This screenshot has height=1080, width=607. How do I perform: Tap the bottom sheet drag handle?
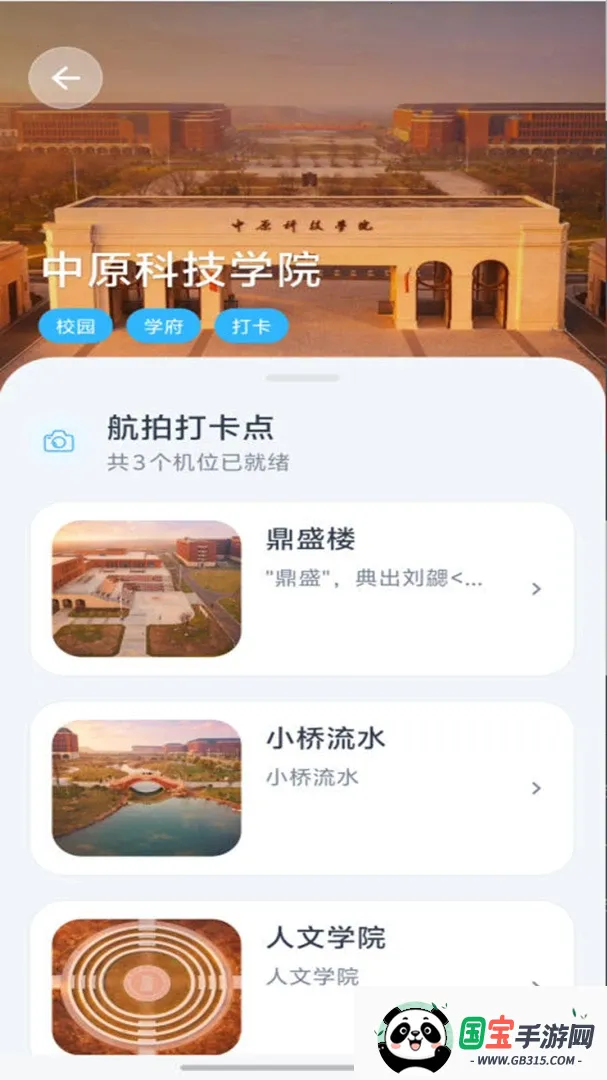tap(302, 378)
